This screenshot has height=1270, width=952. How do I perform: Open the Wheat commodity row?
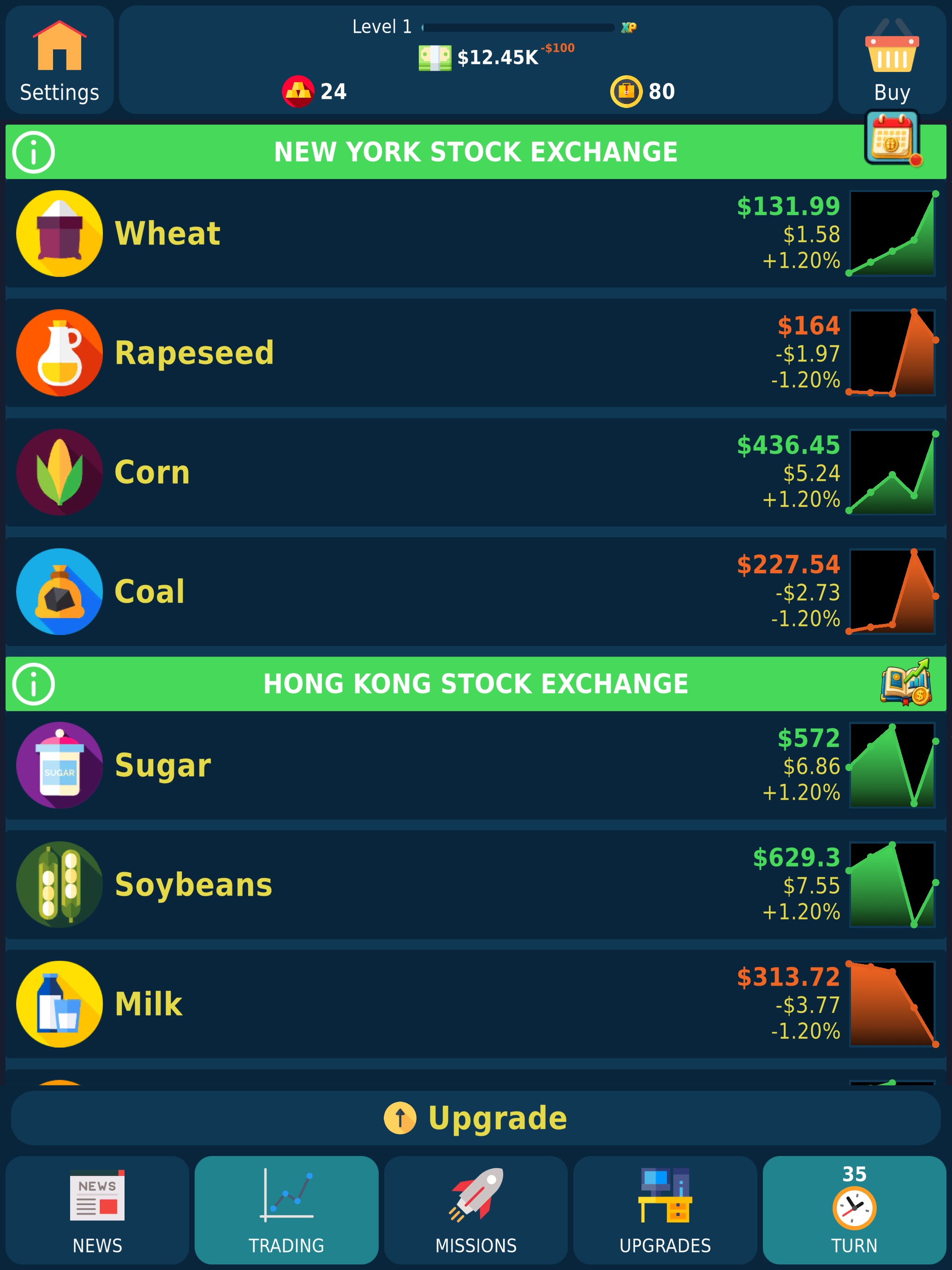tap(476, 234)
